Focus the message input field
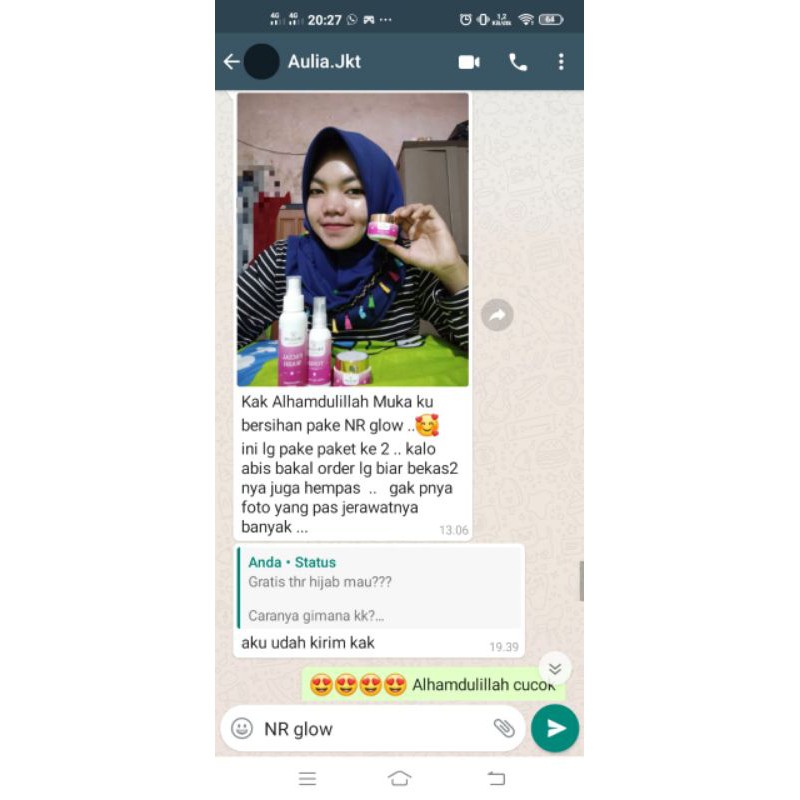Image resolution: width=800 pixels, height=800 pixels. [370, 729]
